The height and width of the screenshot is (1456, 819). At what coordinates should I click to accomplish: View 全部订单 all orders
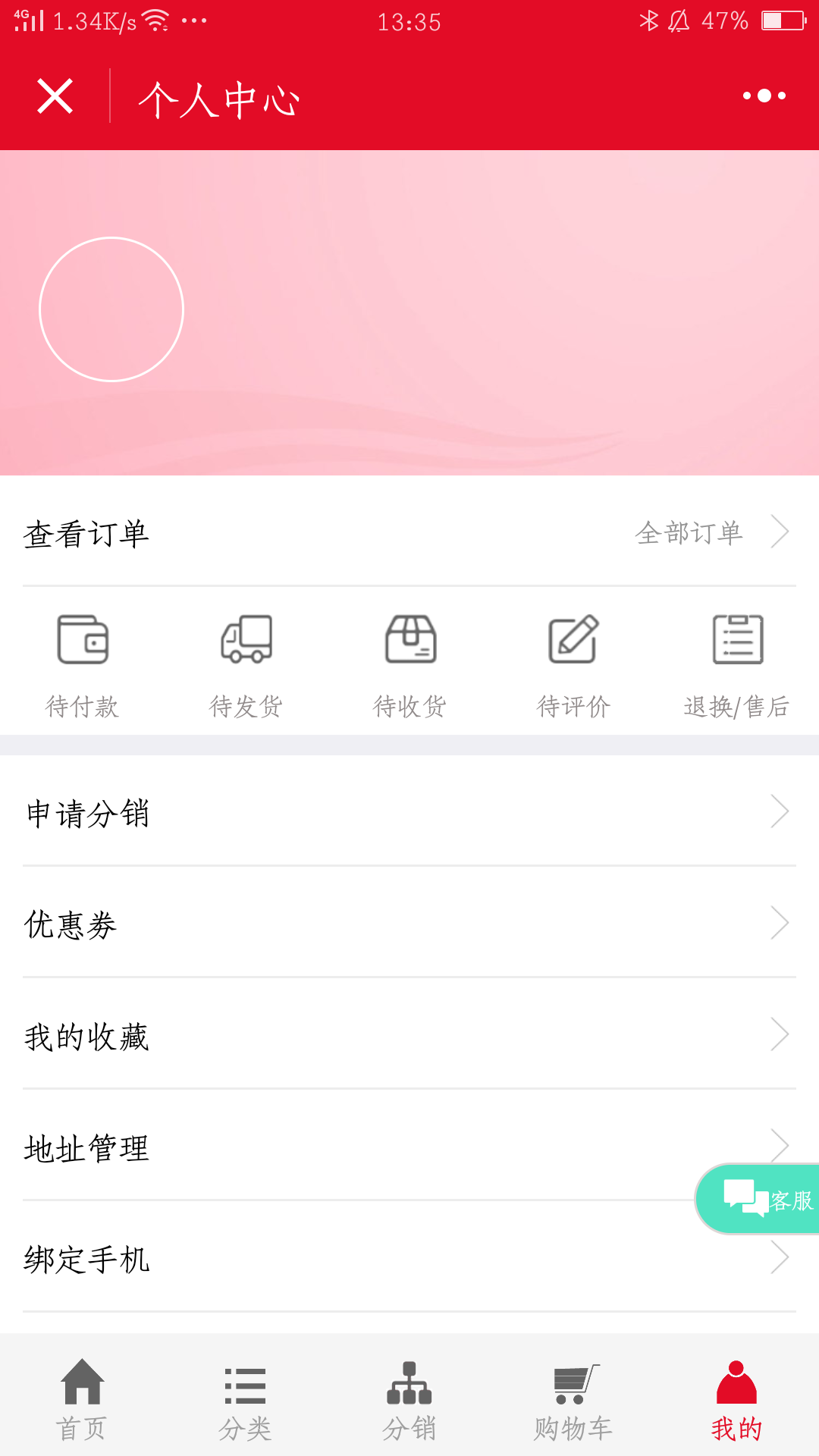[712, 532]
